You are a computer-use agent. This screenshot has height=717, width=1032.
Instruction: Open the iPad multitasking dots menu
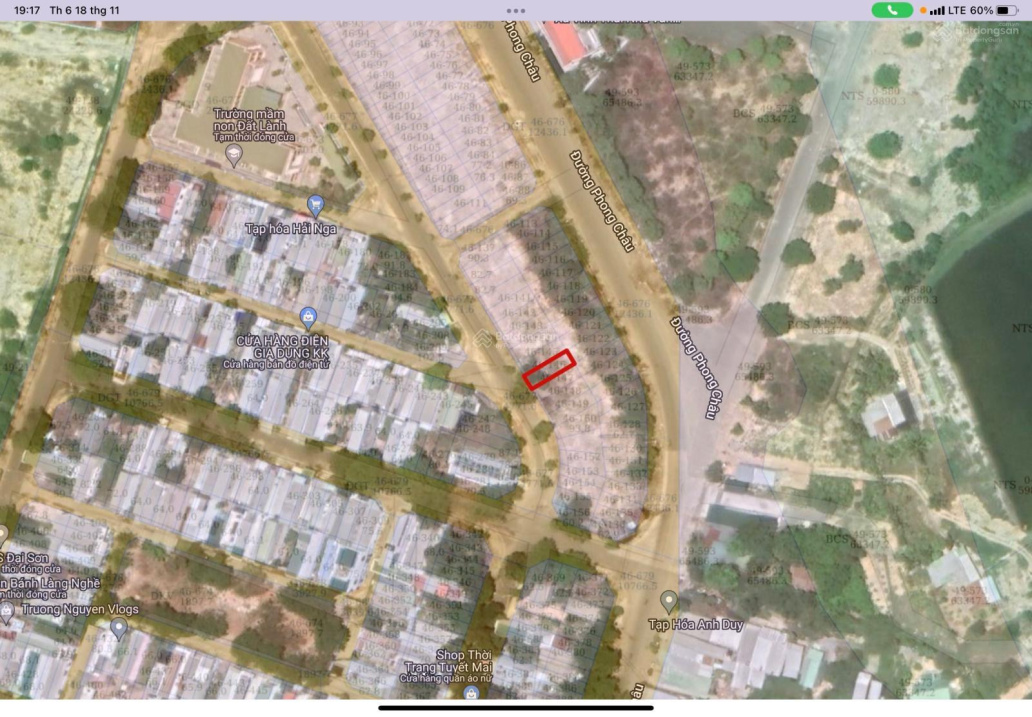click(516, 10)
